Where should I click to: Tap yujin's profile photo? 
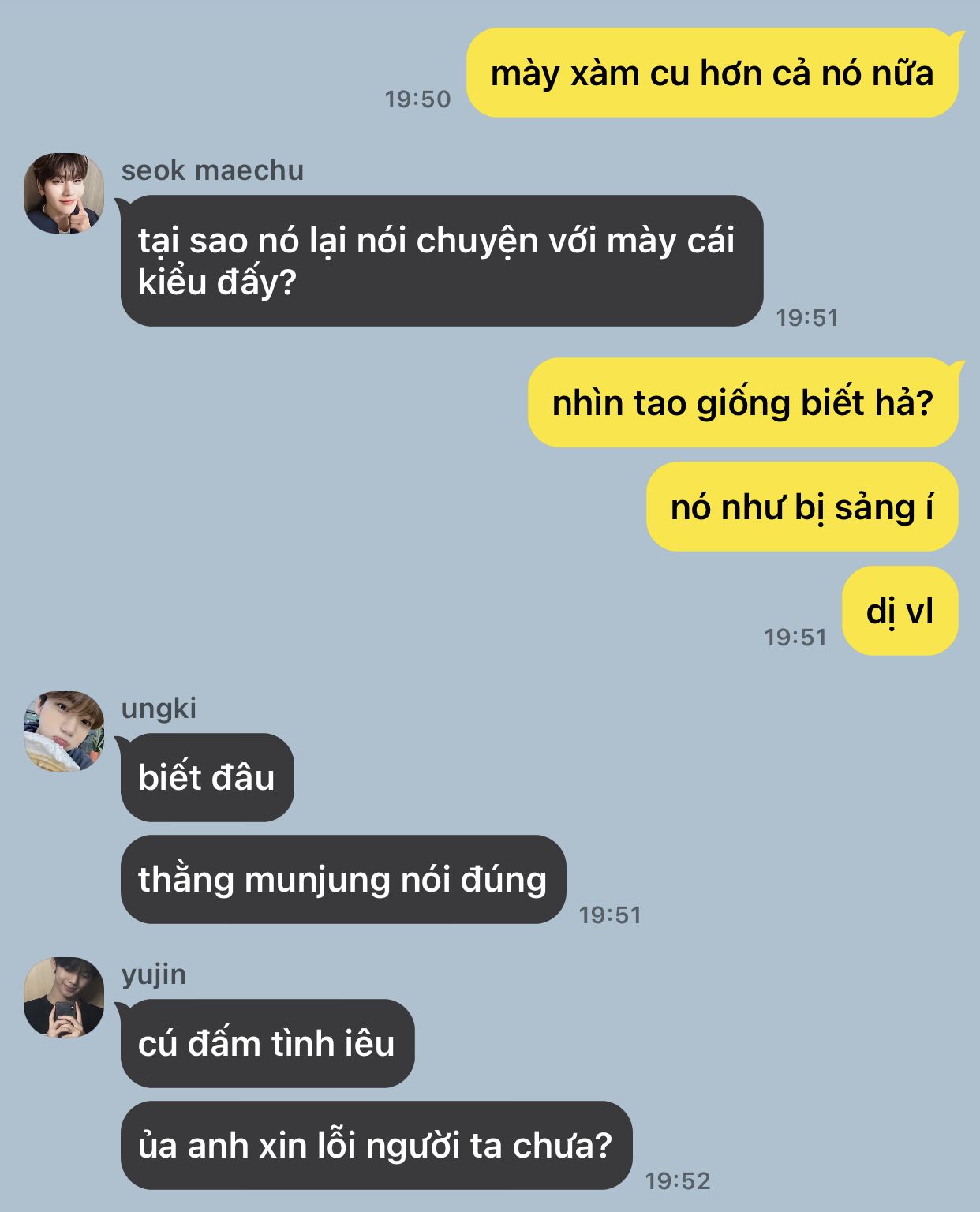[64, 997]
